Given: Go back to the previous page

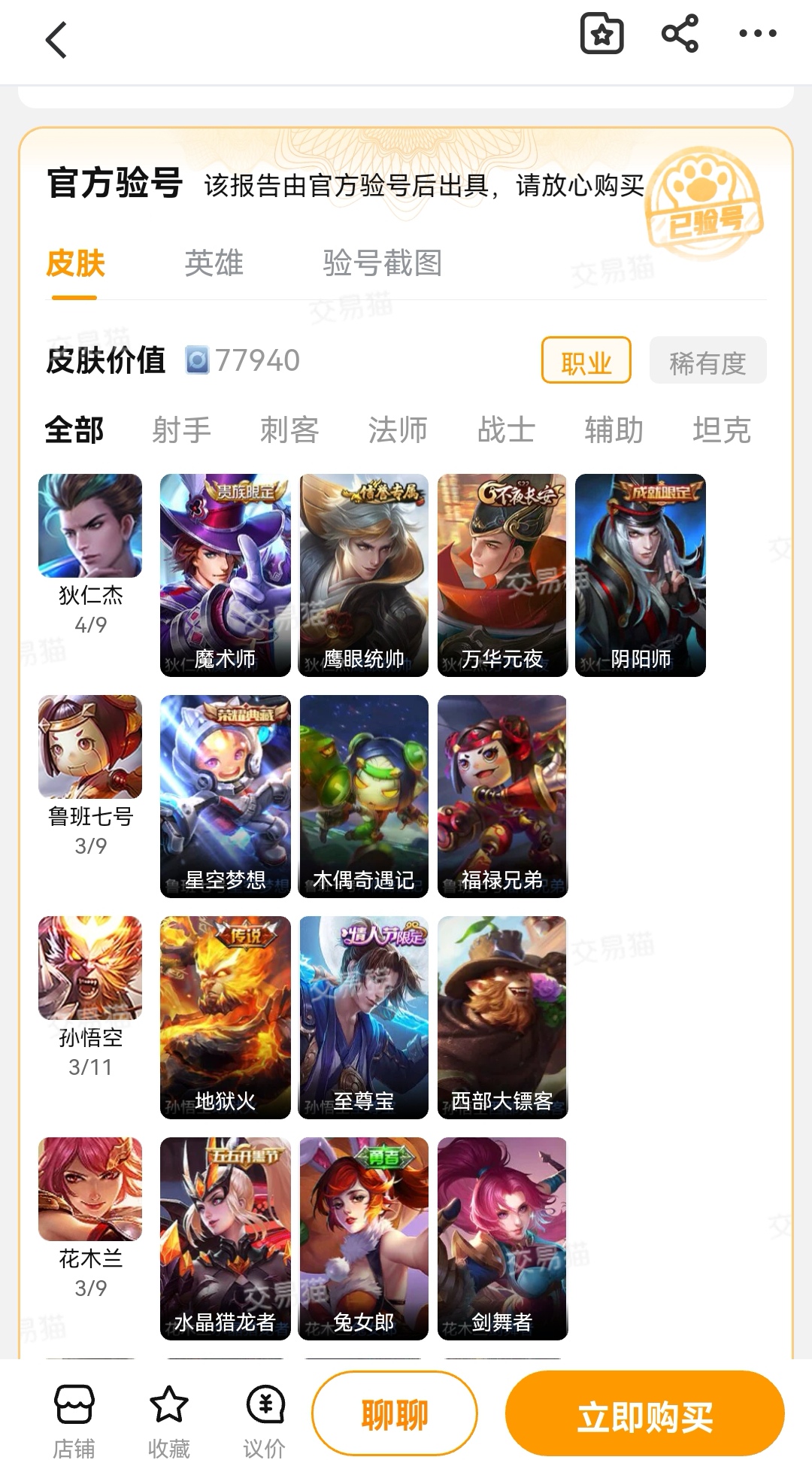Looking at the screenshot, I should [x=56, y=40].
